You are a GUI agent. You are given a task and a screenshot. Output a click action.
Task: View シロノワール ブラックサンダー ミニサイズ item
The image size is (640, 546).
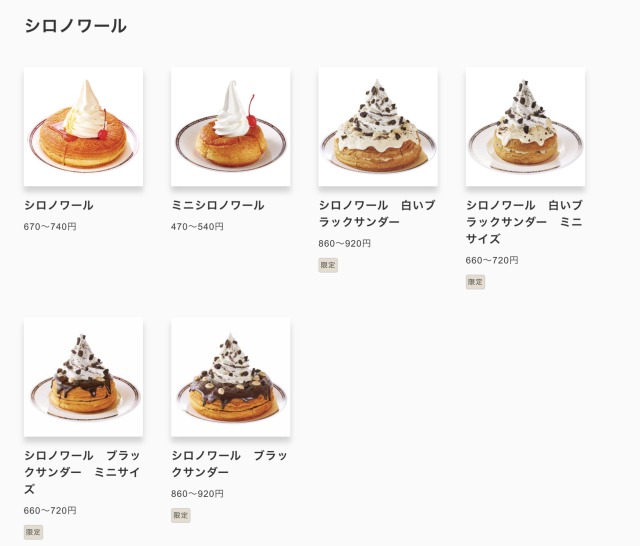click(83, 377)
